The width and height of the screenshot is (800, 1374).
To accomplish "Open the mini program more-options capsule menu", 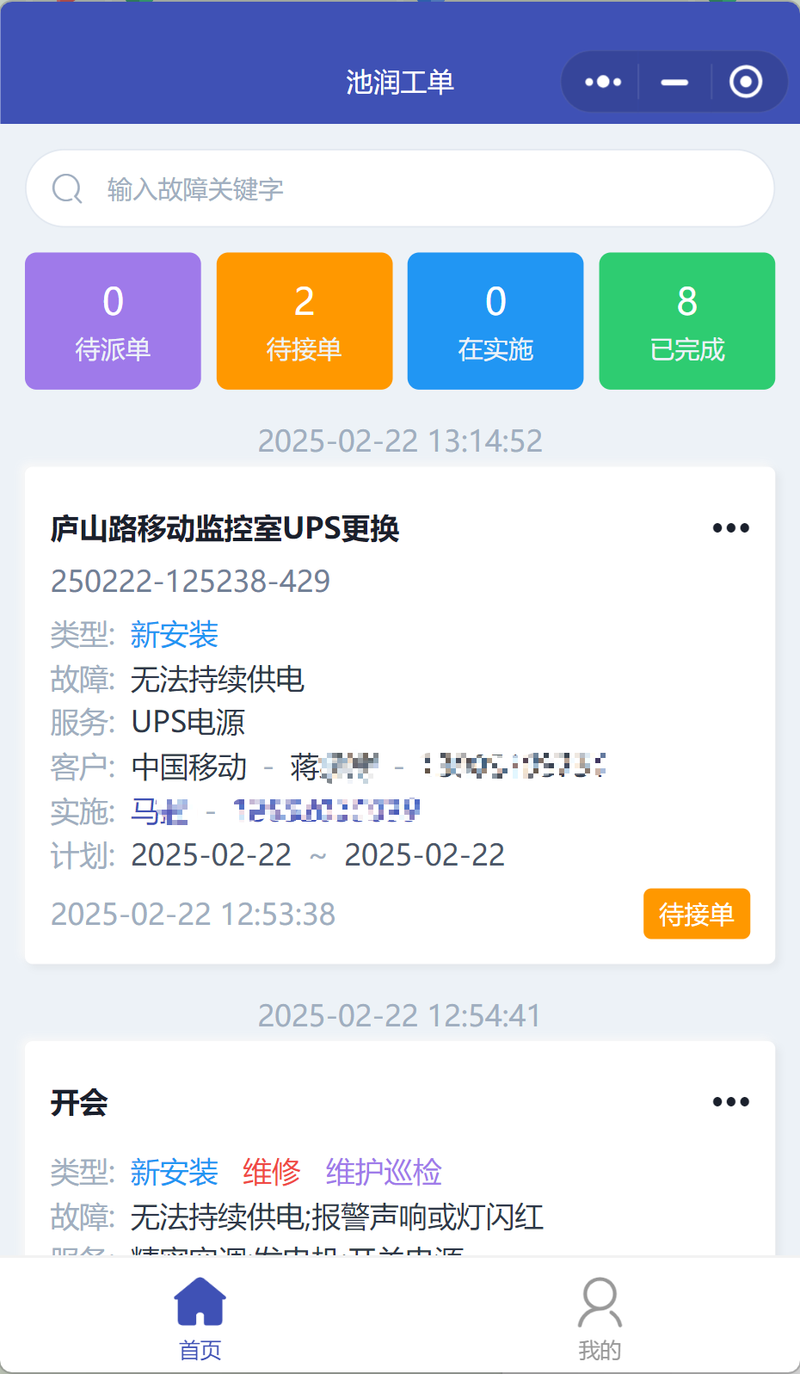I will click(603, 82).
